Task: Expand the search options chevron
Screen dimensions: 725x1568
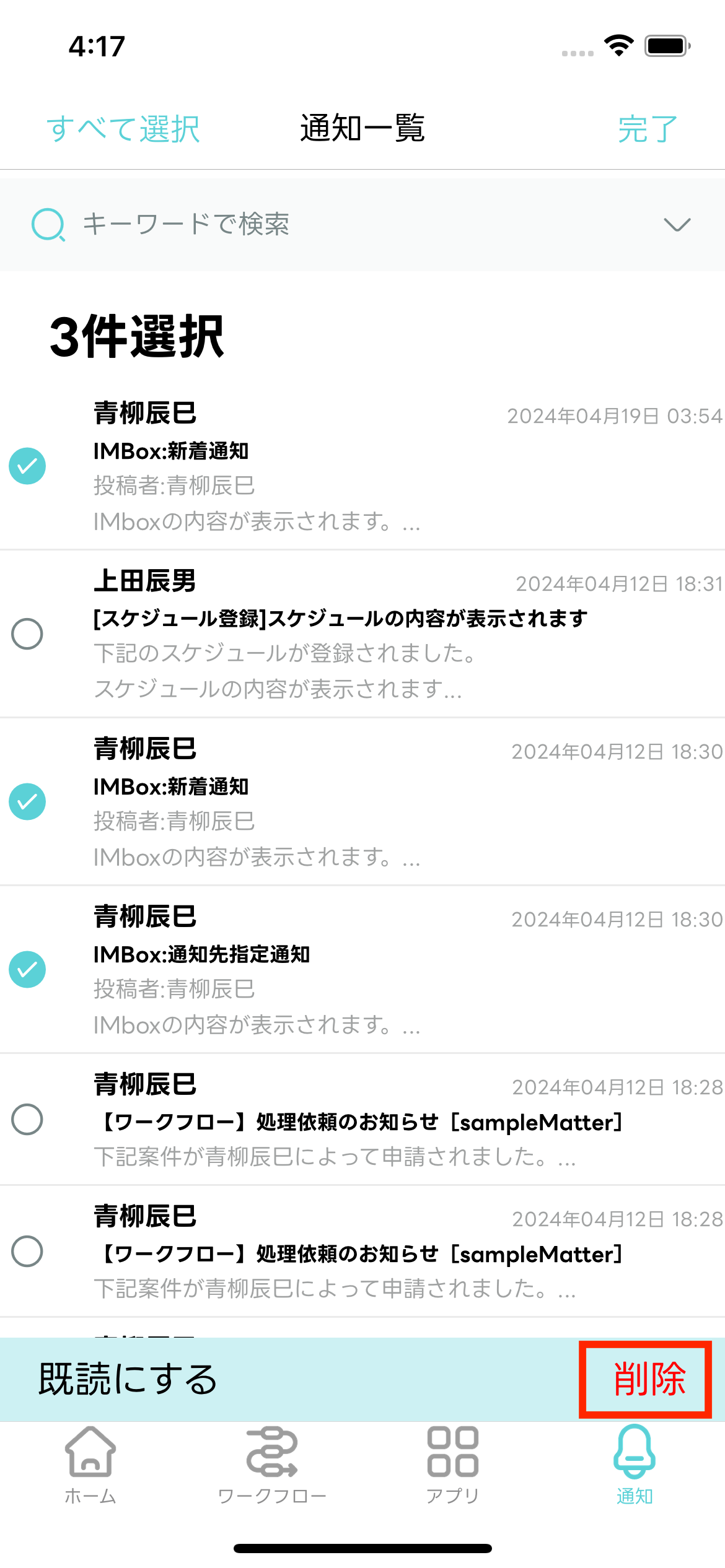Action: tap(677, 224)
